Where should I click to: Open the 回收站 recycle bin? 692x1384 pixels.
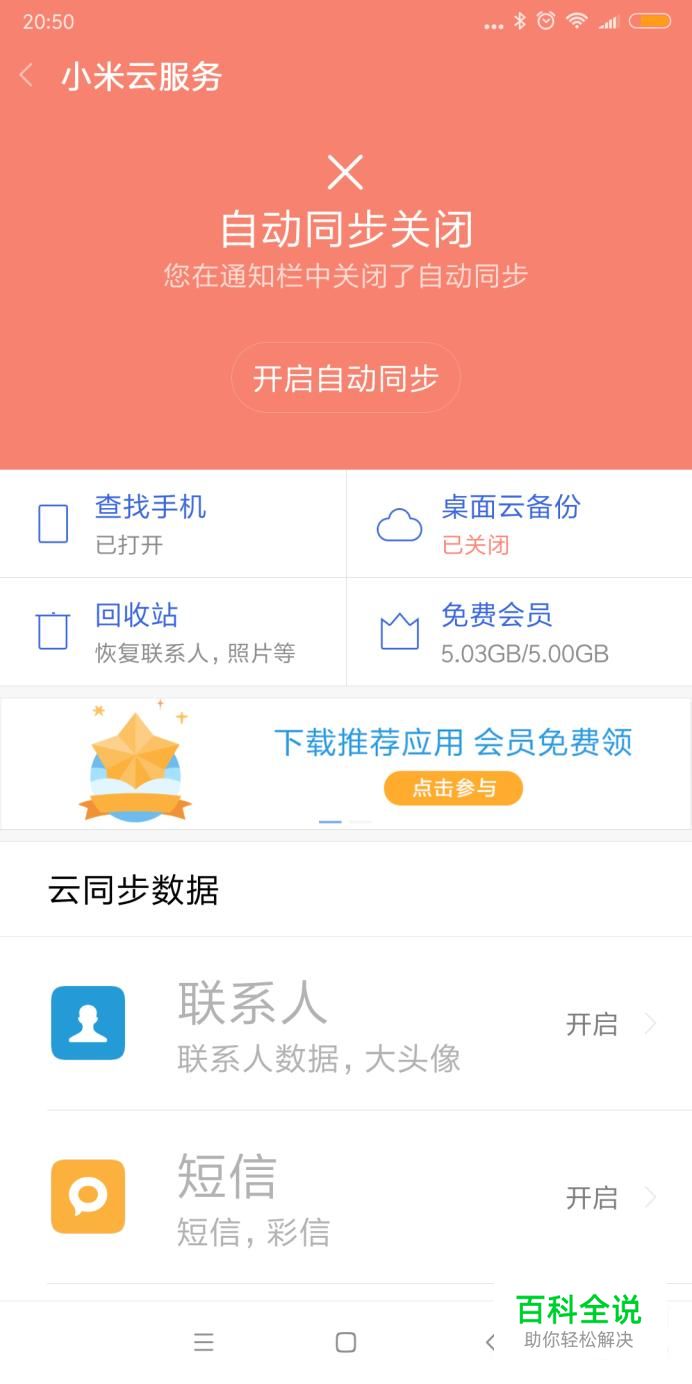[x=173, y=632]
